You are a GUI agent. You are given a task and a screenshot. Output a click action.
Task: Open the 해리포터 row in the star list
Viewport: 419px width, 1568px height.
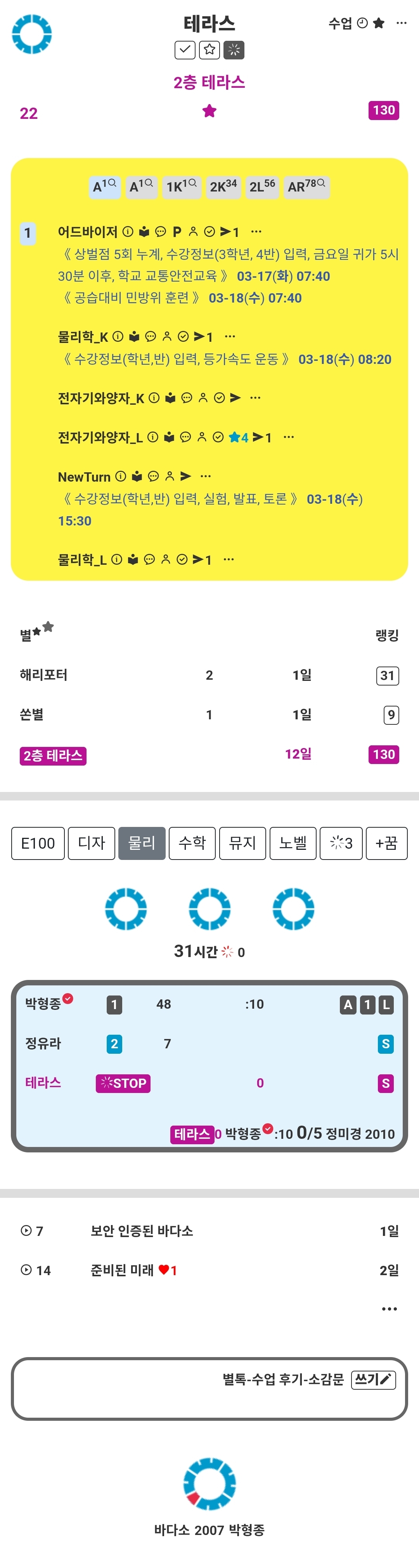(44, 675)
